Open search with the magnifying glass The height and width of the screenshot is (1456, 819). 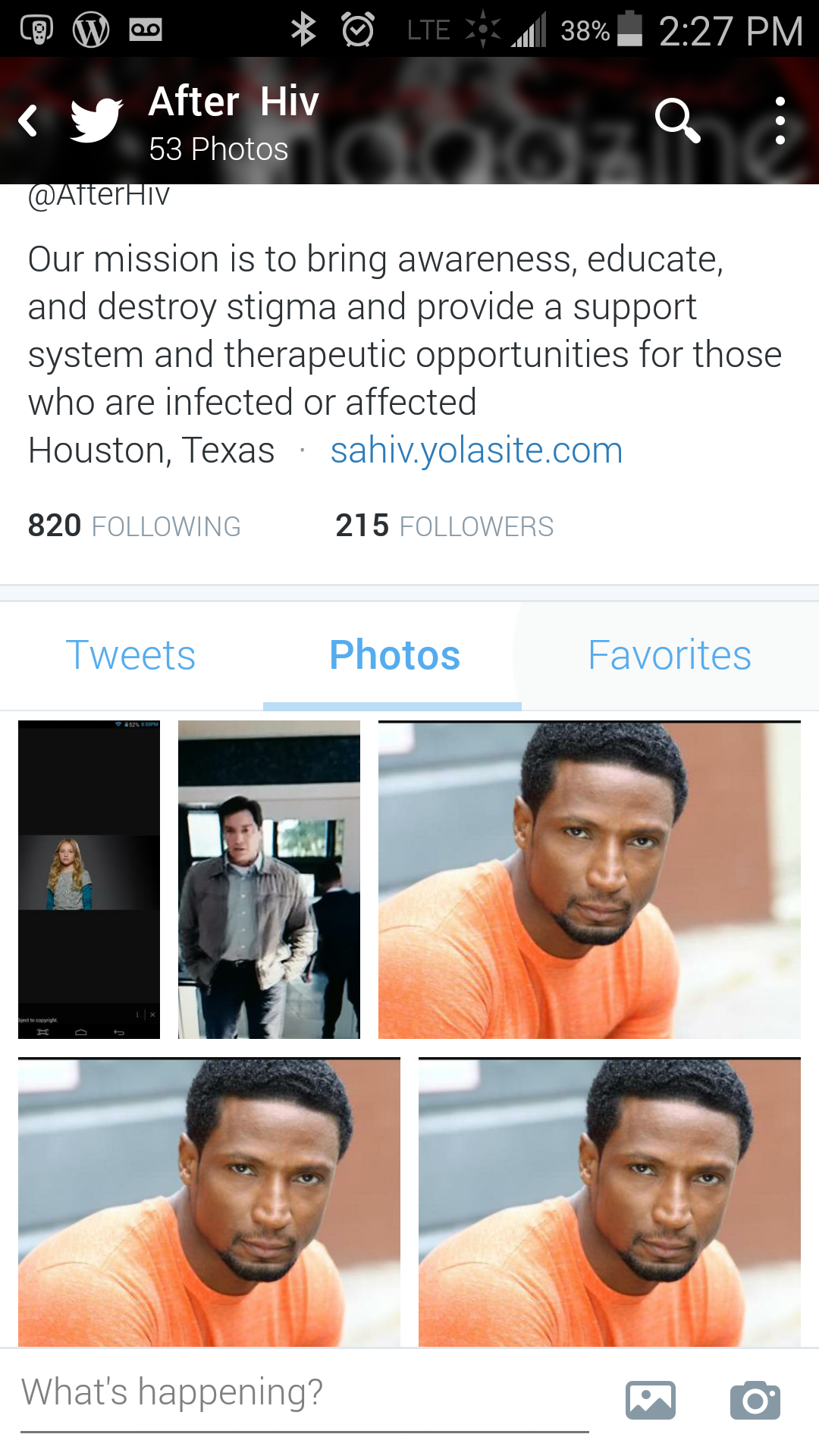coord(676,120)
